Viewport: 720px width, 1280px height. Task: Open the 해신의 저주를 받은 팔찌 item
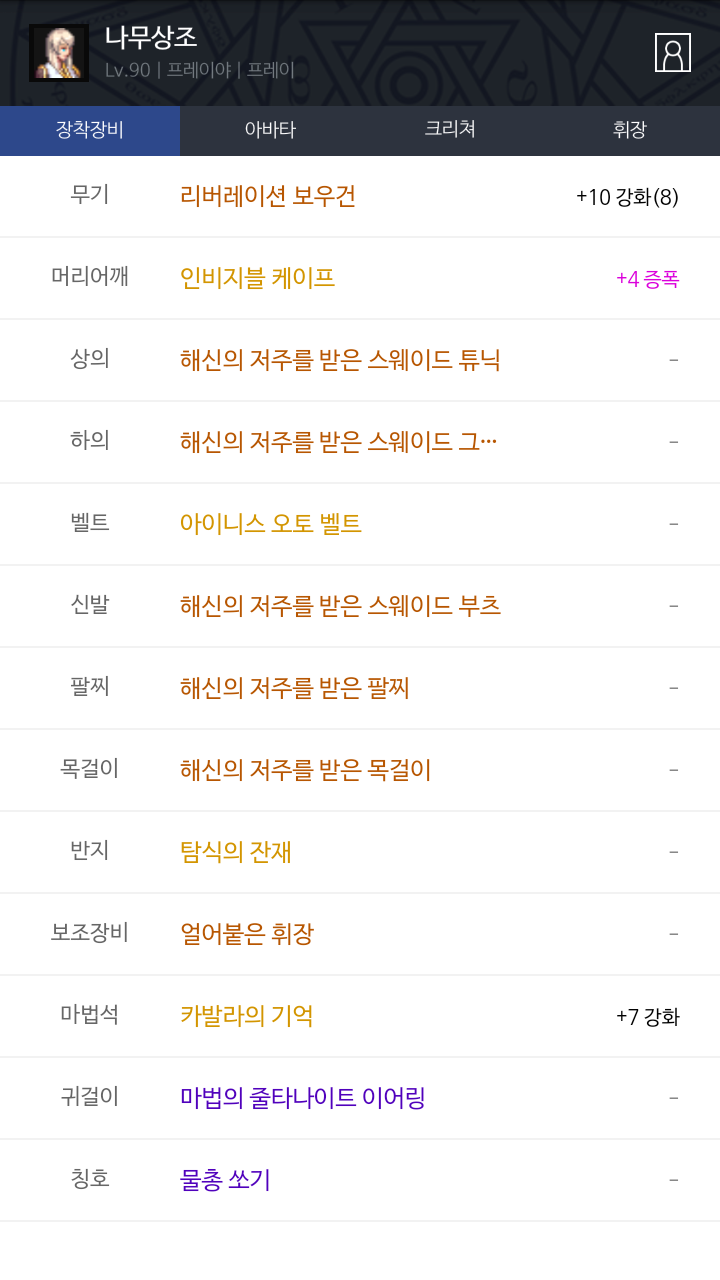pos(360,689)
